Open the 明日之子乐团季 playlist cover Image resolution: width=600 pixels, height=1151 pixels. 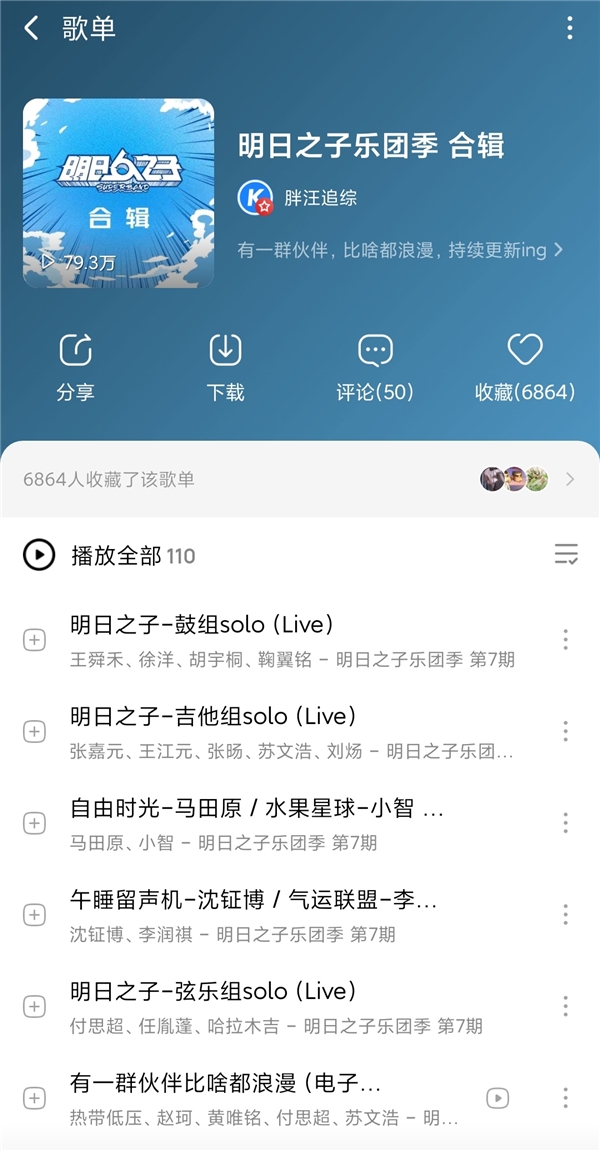coord(118,193)
